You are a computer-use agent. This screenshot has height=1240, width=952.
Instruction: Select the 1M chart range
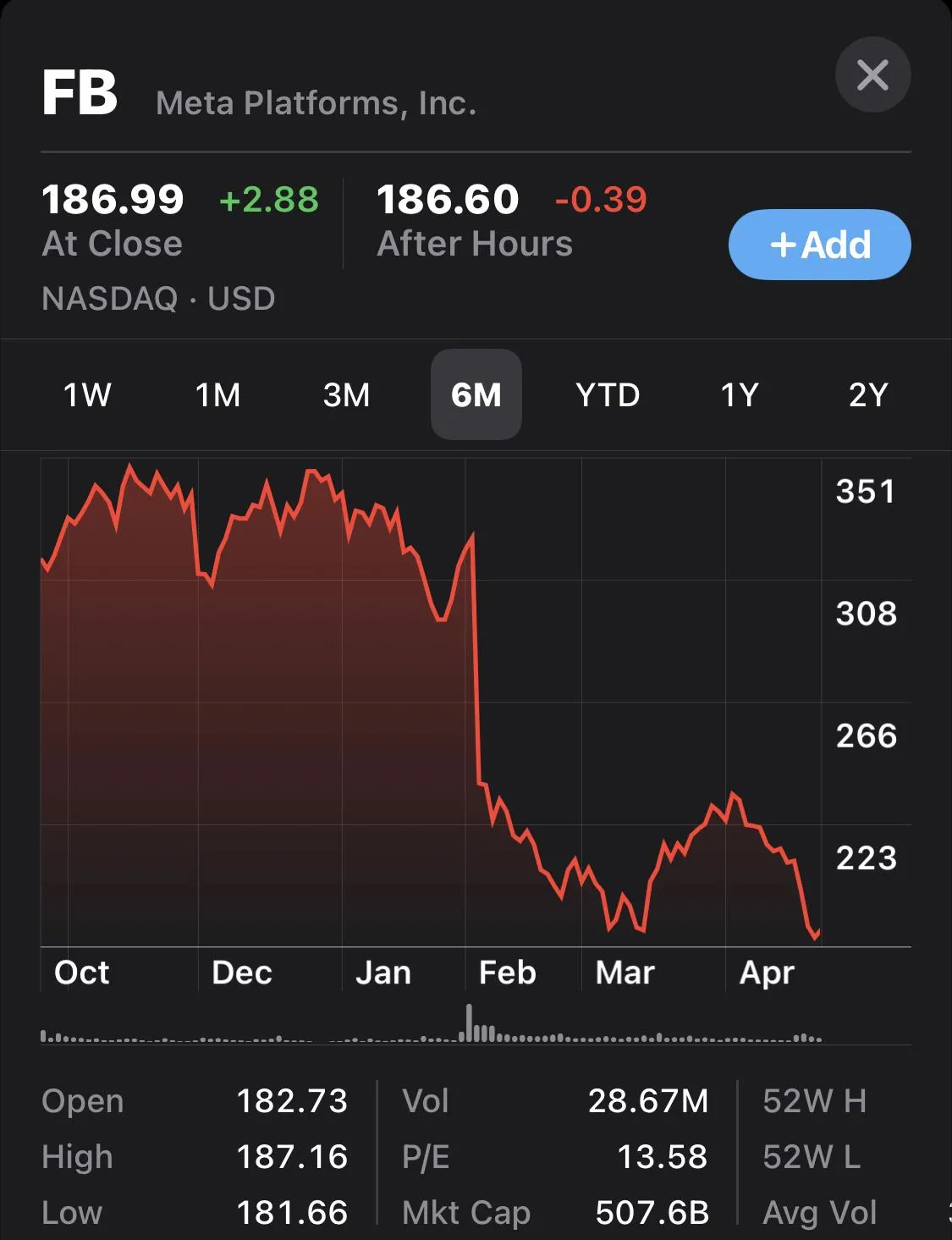pyautogui.click(x=217, y=394)
